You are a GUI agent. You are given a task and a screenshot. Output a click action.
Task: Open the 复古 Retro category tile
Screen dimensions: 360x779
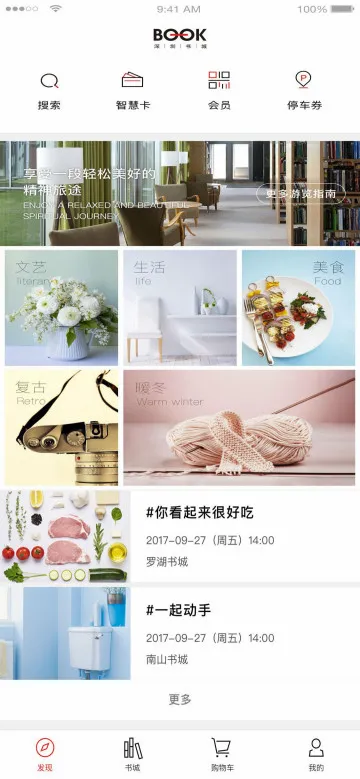[x=62, y=427]
